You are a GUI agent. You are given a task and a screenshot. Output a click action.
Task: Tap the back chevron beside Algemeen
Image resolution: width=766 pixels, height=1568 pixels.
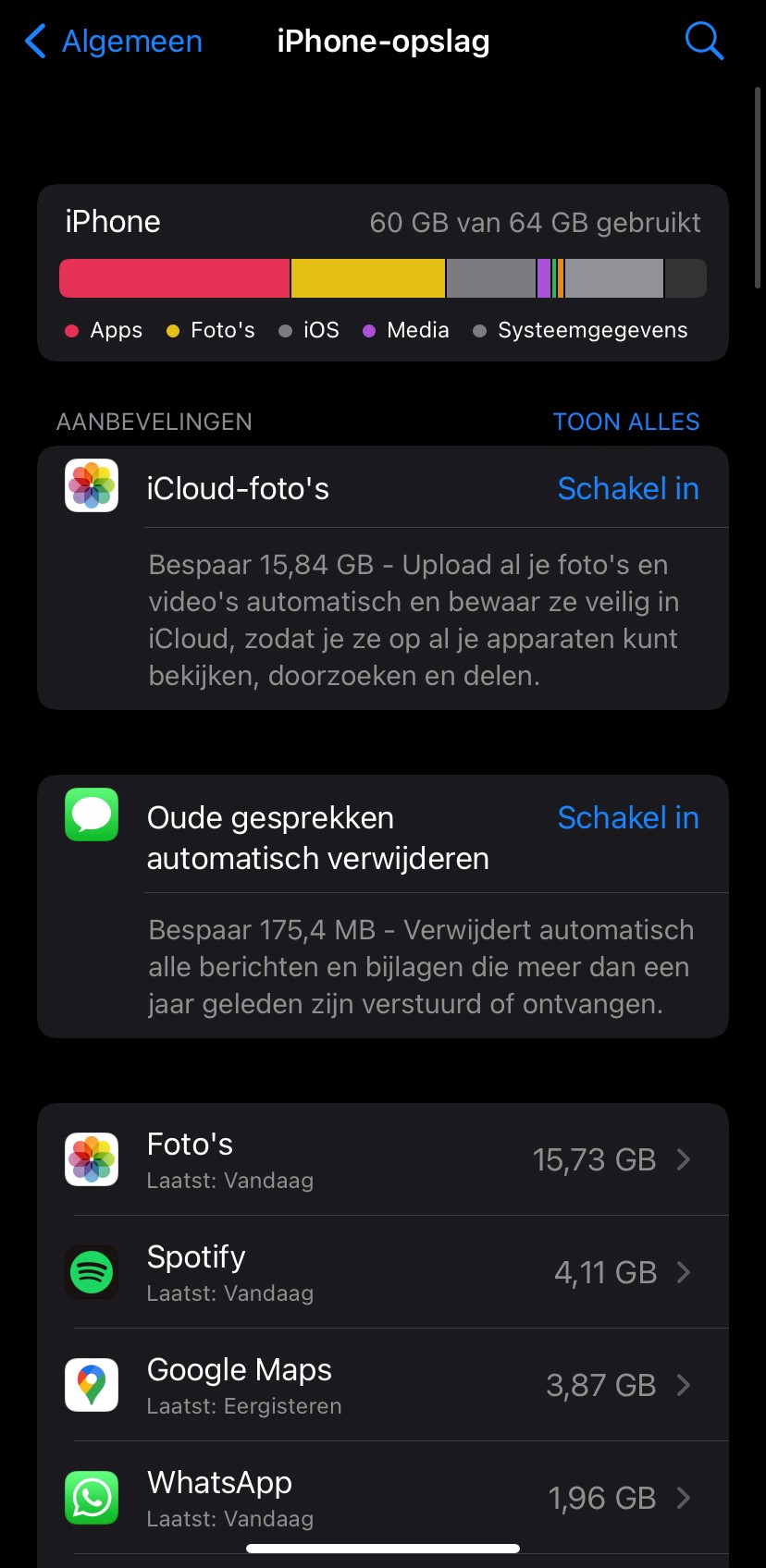(33, 41)
